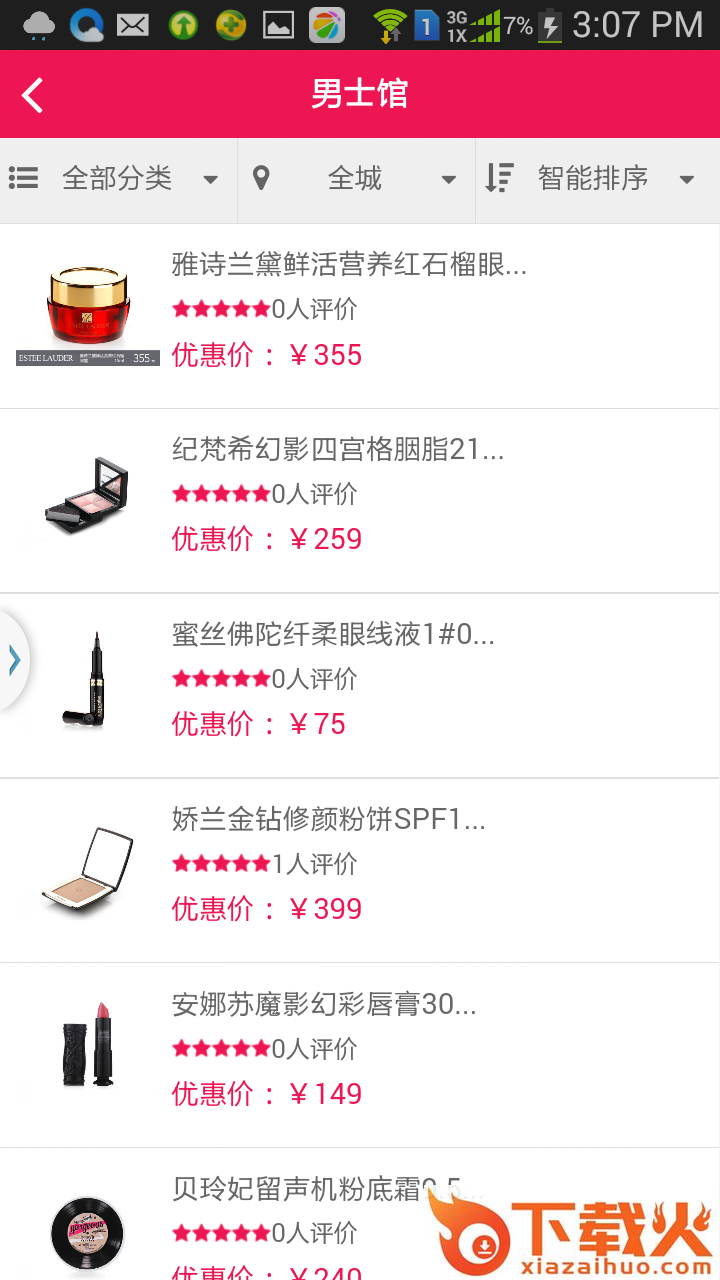Viewport: 720px width, 1280px height.
Task: Tap the 安娜苏魔影幻彩唇膏 product thumbnail
Action: (90, 1053)
